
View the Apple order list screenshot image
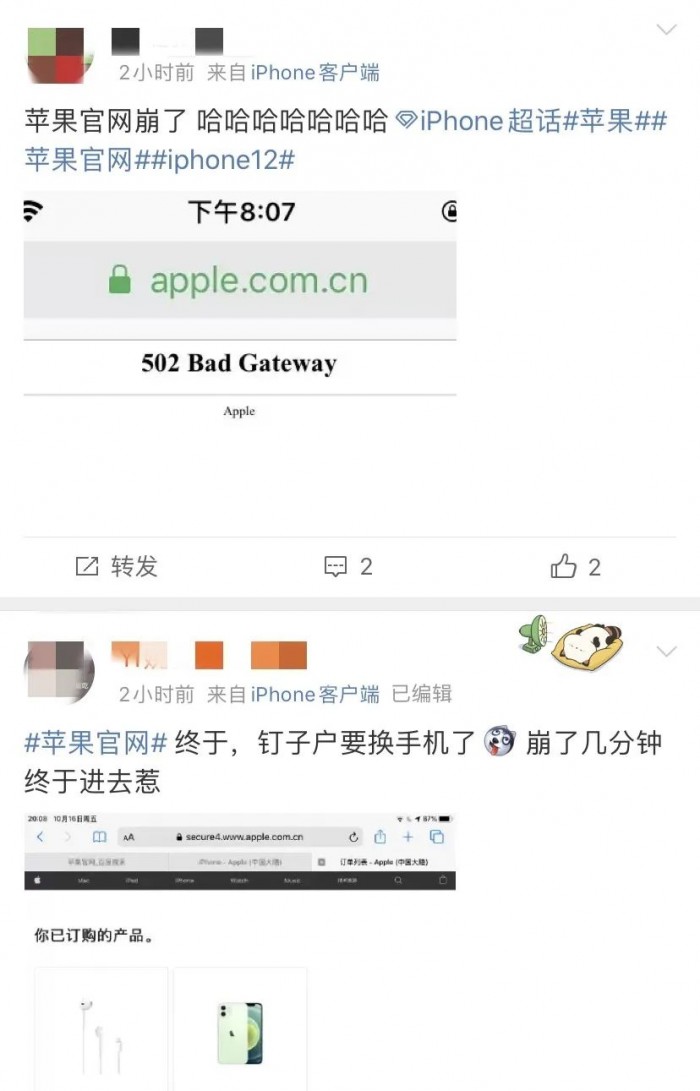[240, 950]
